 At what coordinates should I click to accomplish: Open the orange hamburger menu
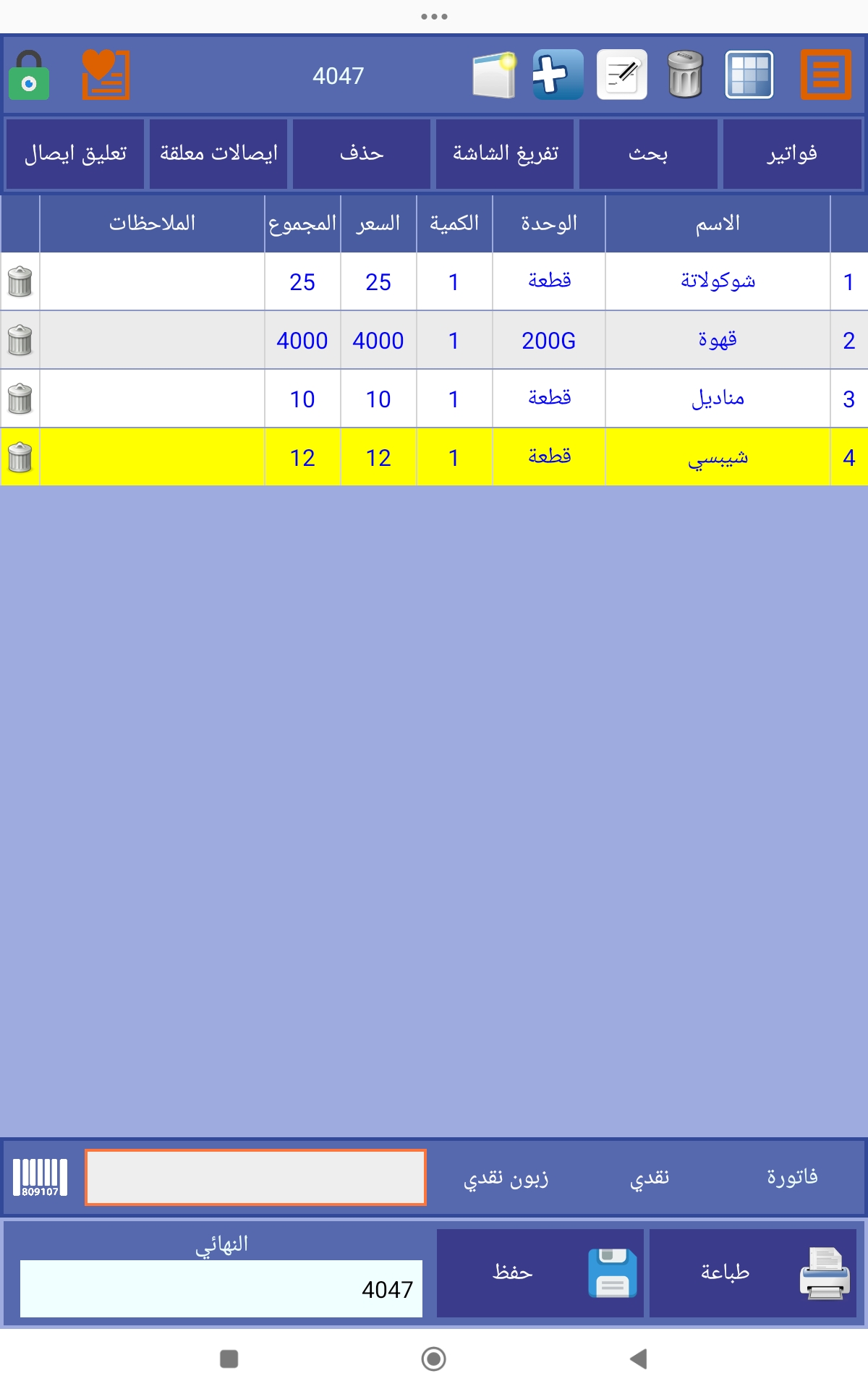coord(825,75)
